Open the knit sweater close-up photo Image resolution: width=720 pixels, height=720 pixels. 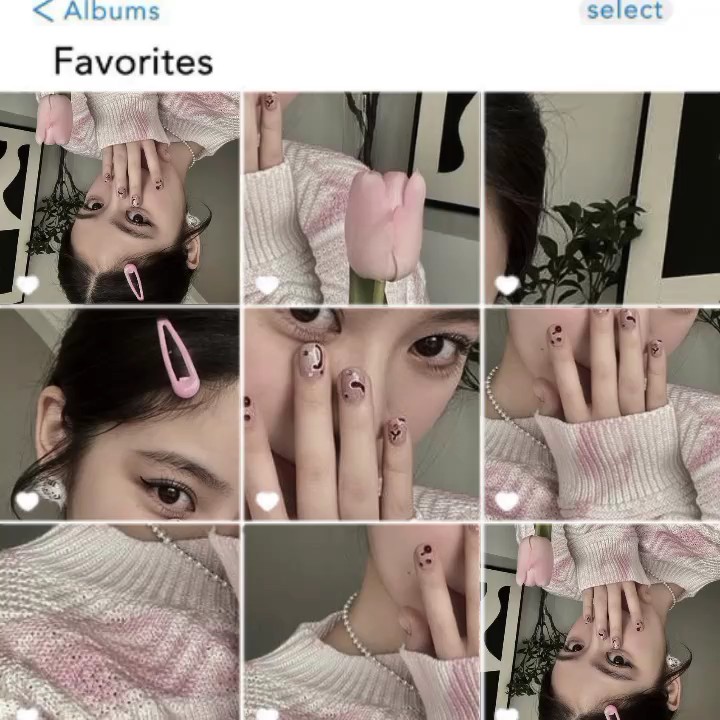pyautogui.click(x=120, y=622)
